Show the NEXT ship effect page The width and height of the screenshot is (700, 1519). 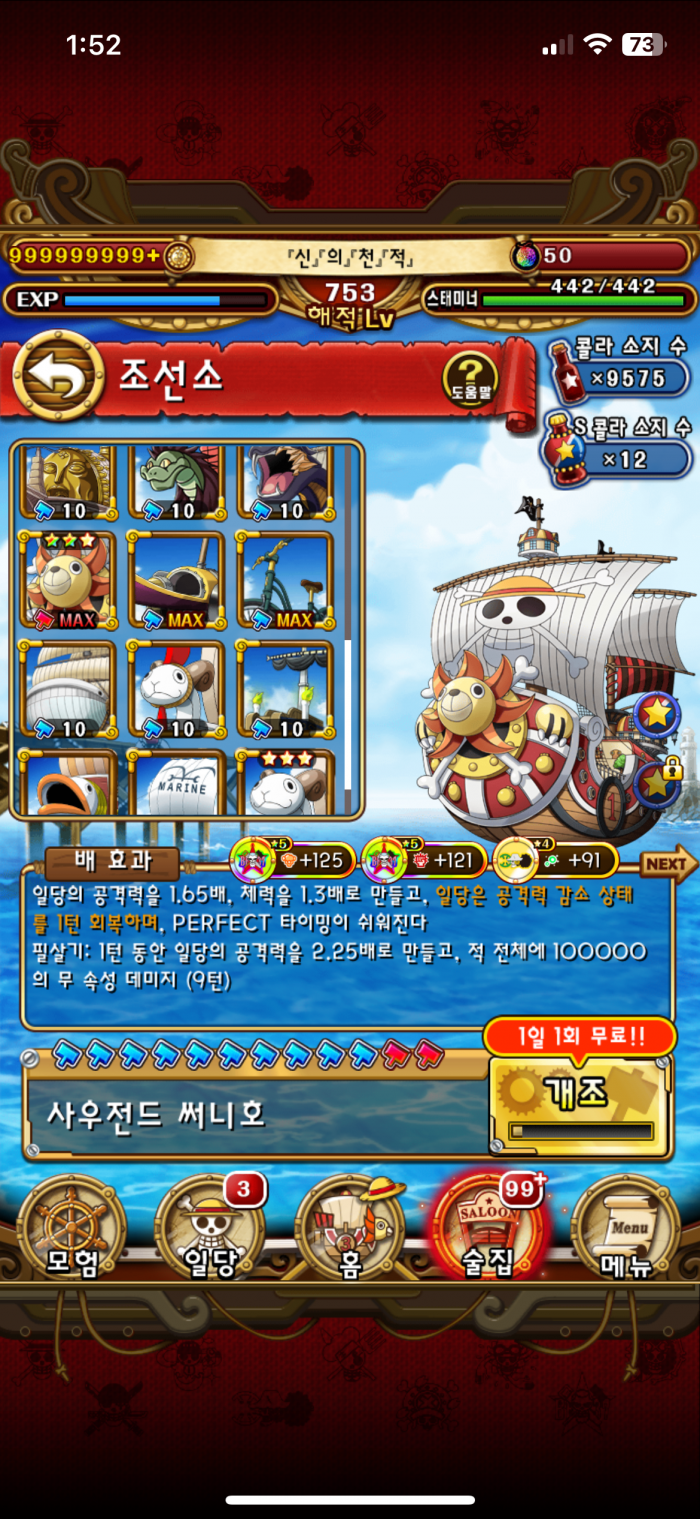click(668, 864)
